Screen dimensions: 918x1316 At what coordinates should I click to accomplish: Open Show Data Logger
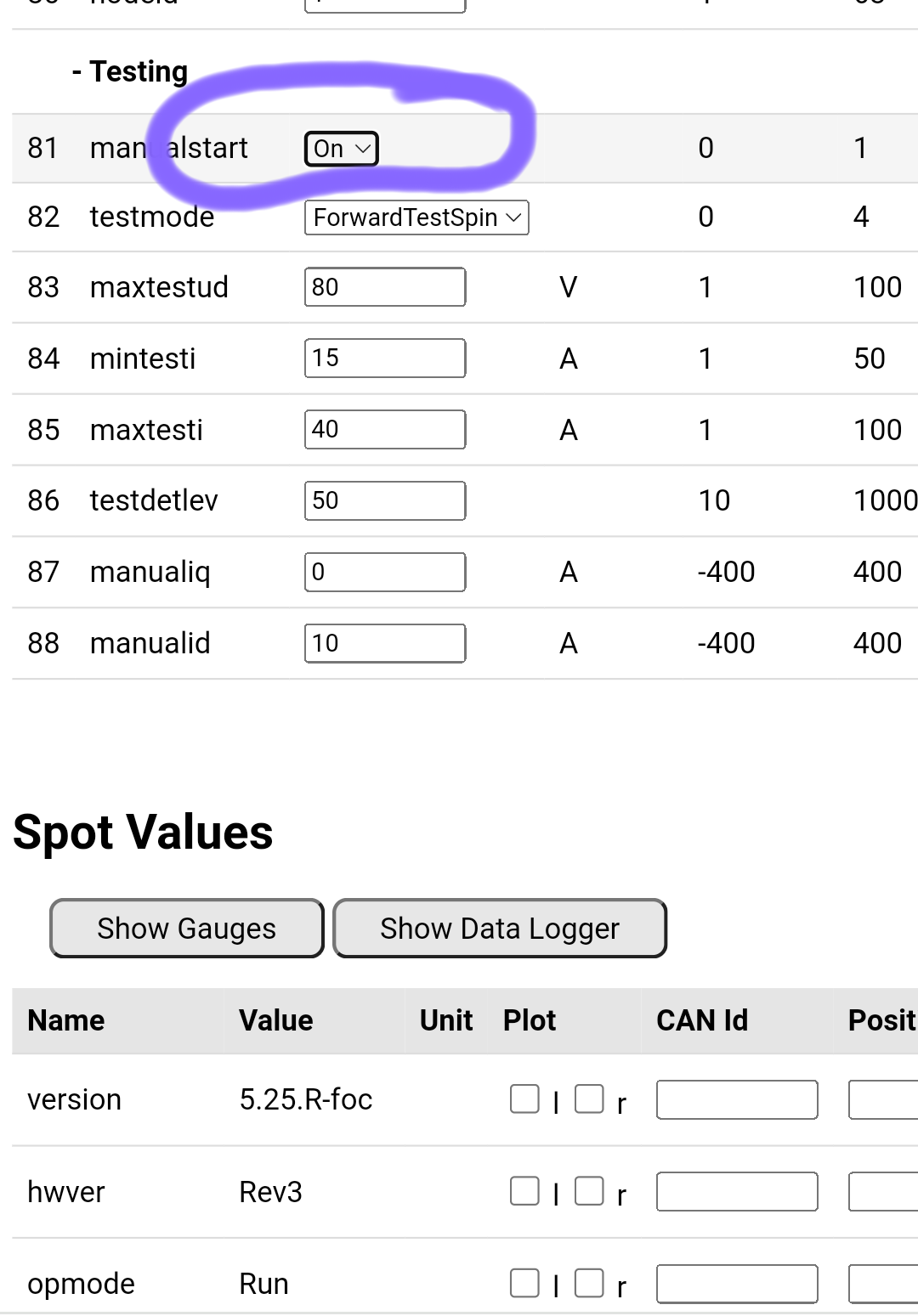[x=499, y=928]
